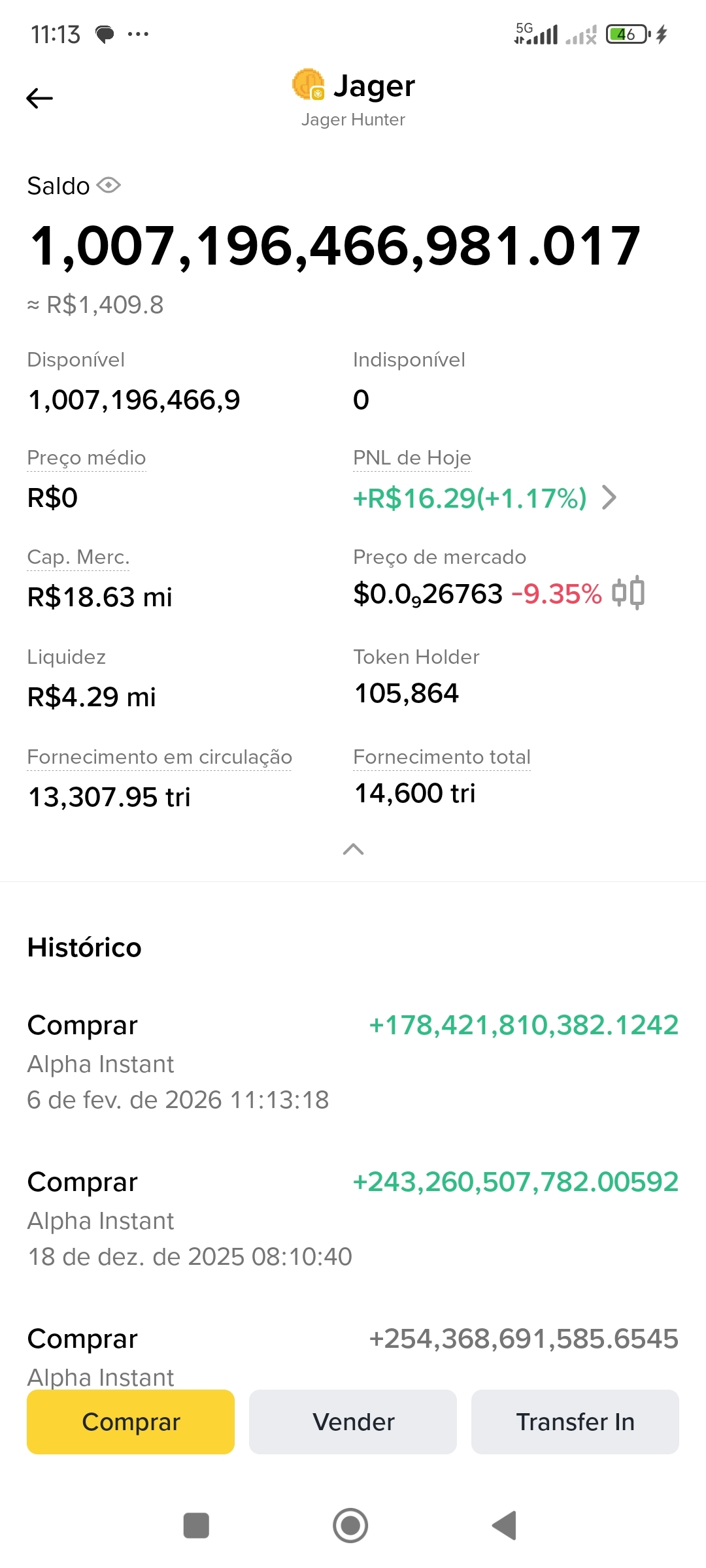Open today's PNL details via the chevron

coord(609,498)
